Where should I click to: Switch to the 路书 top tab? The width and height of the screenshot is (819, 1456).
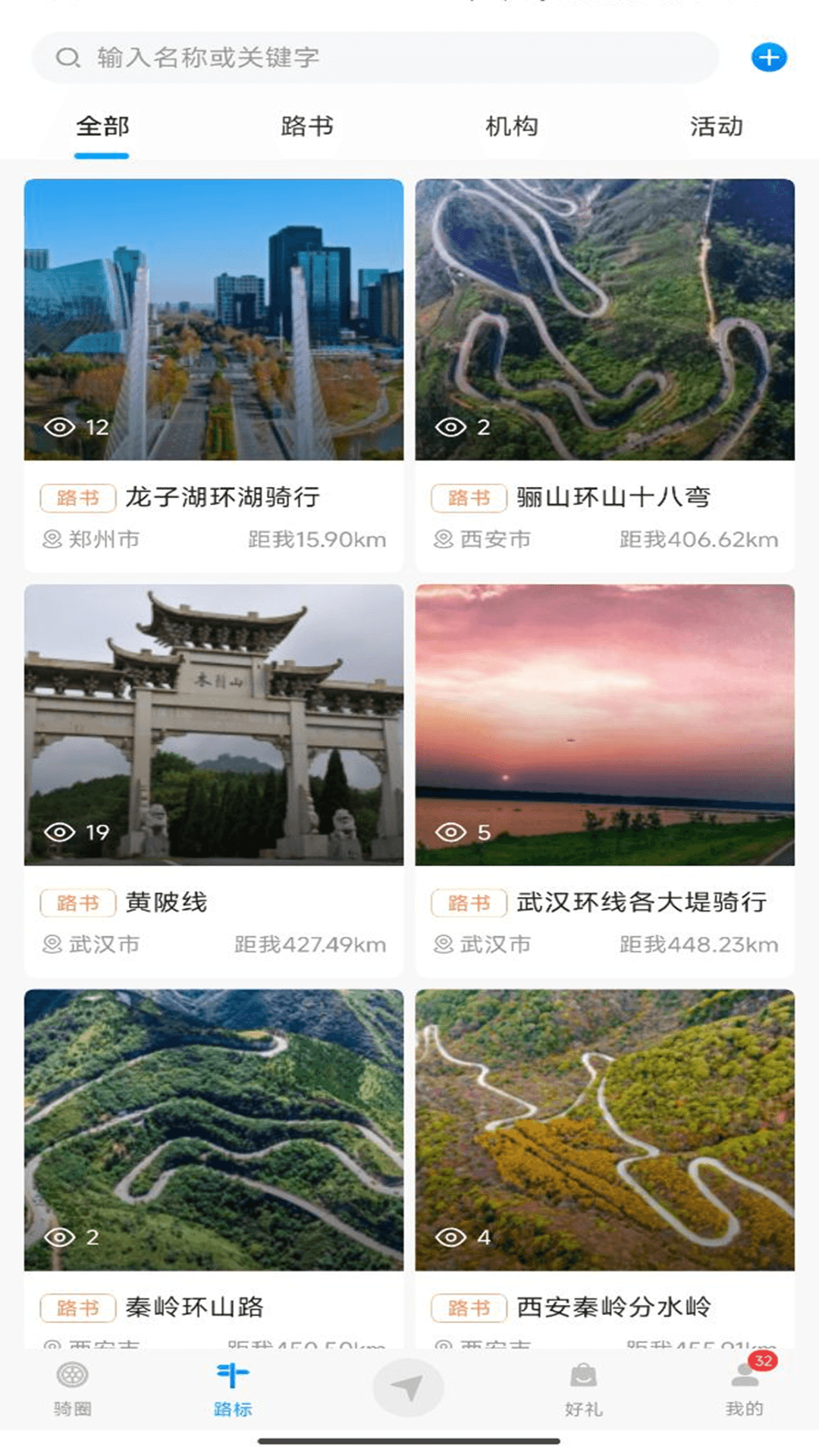click(307, 127)
